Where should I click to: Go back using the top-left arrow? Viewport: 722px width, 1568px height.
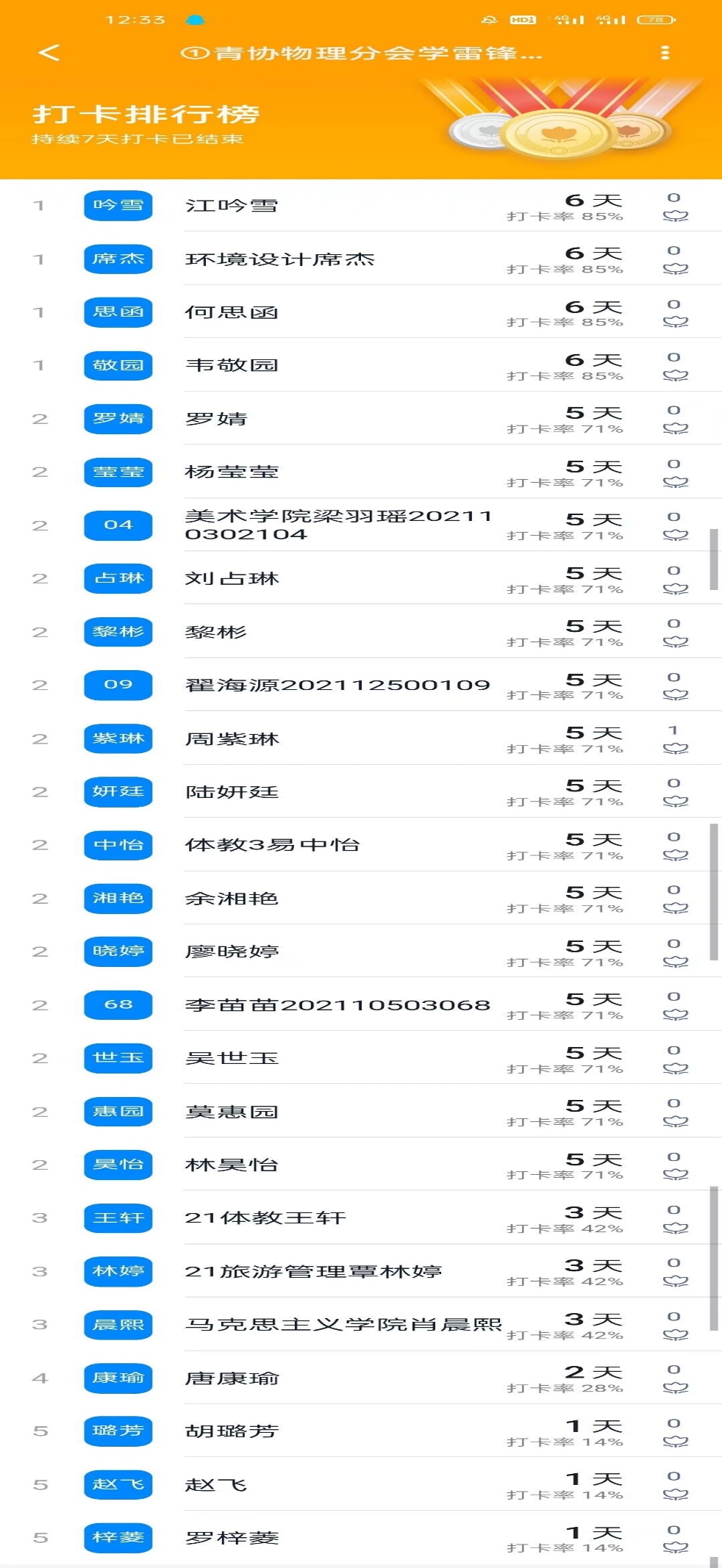point(49,53)
